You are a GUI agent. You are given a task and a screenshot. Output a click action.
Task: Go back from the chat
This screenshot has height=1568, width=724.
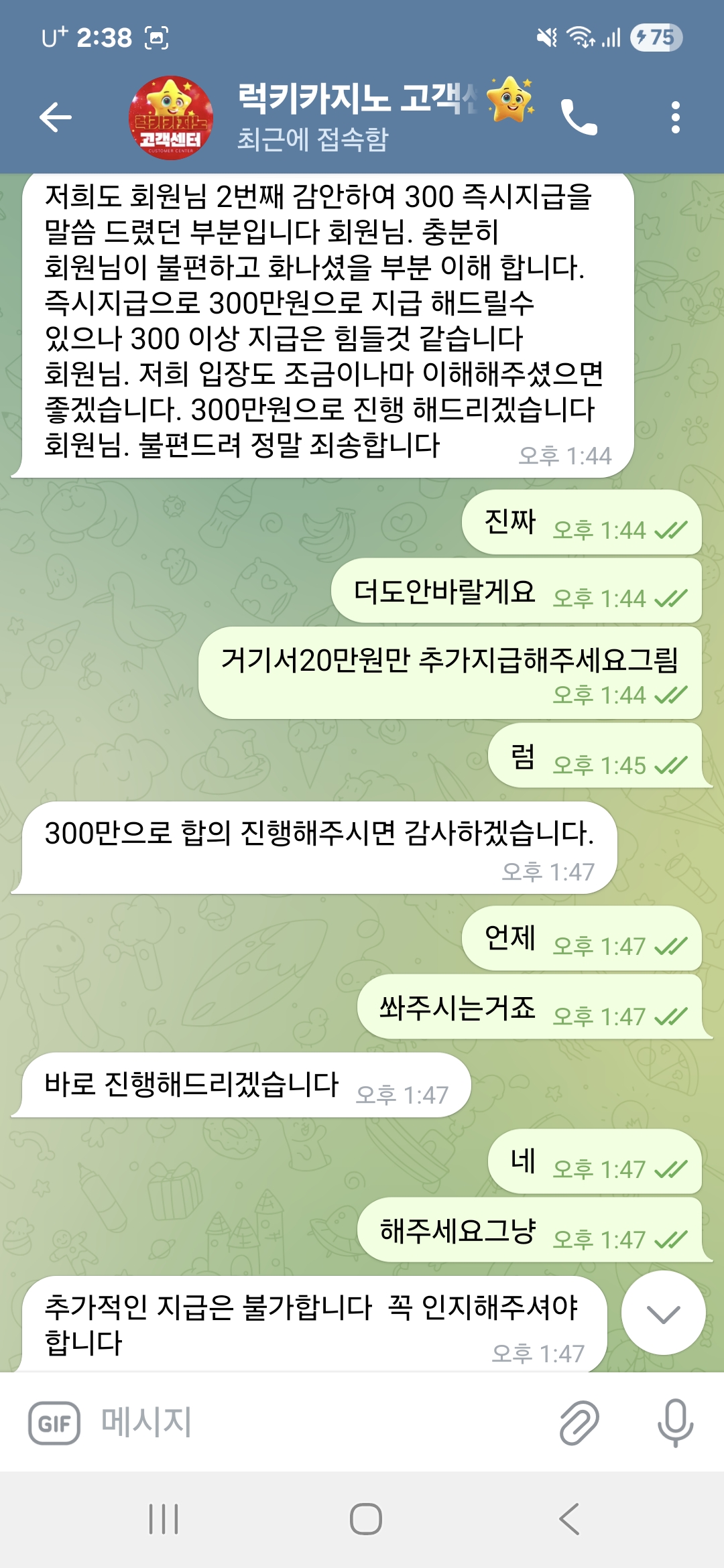pyautogui.click(x=56, y=118)
